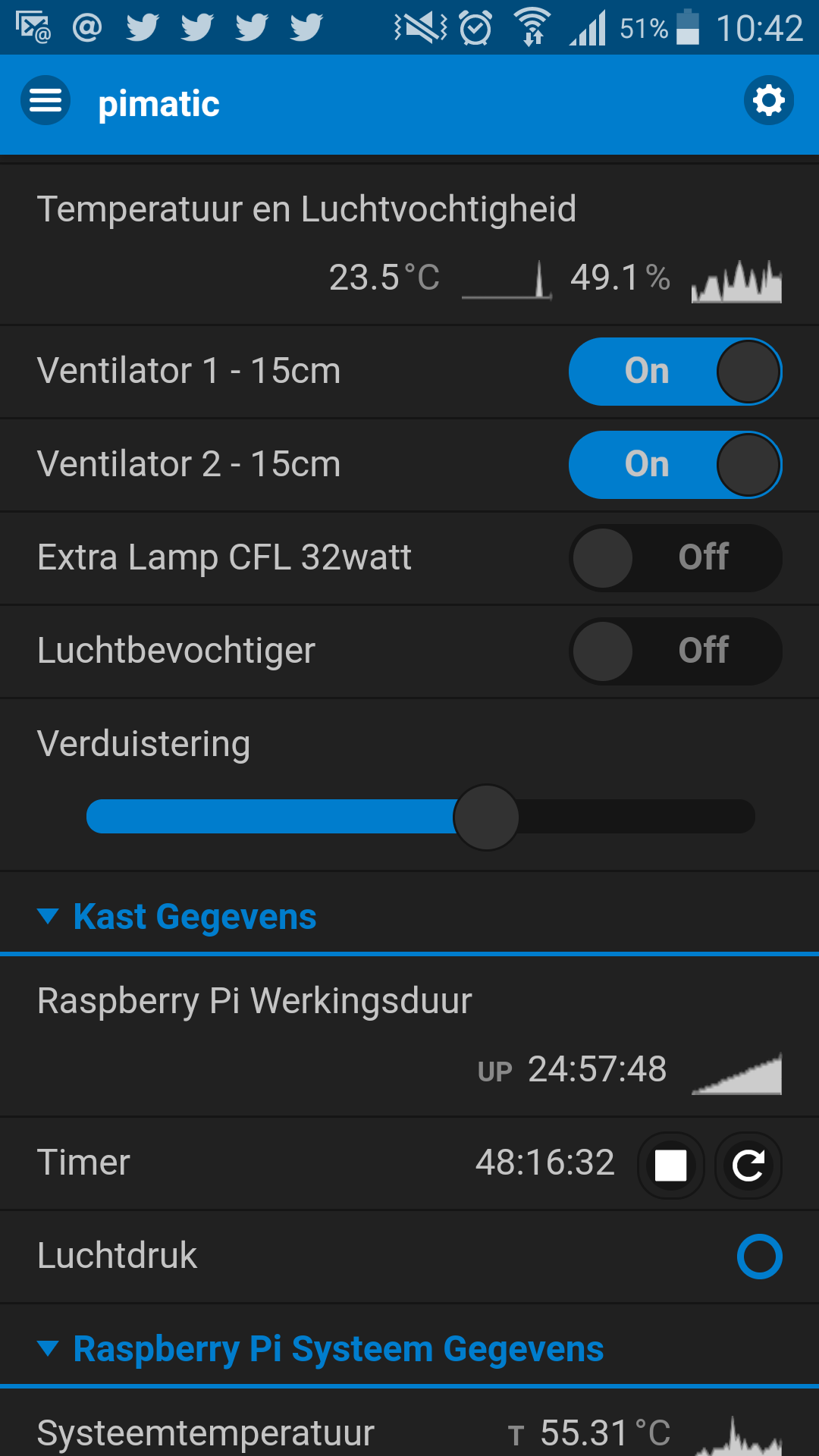This screenshot has height=1456, width=819.
Task: Reset the Timer with the reload icon
Action: pyautogui.click(x=748, y=1166)
